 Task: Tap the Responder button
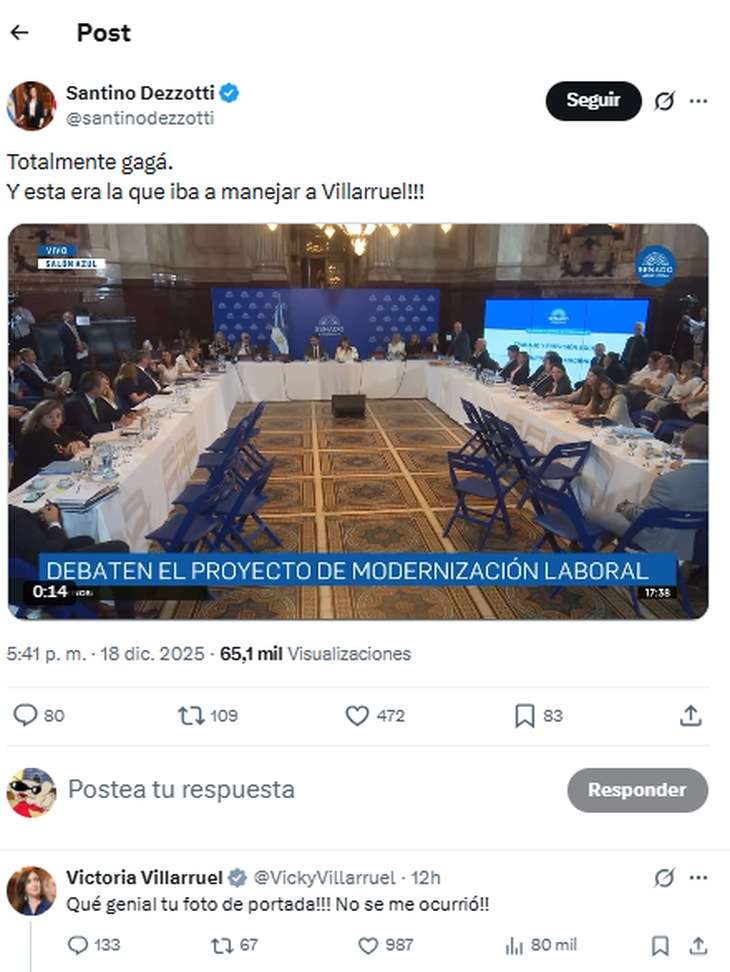(x=637, y=790)
